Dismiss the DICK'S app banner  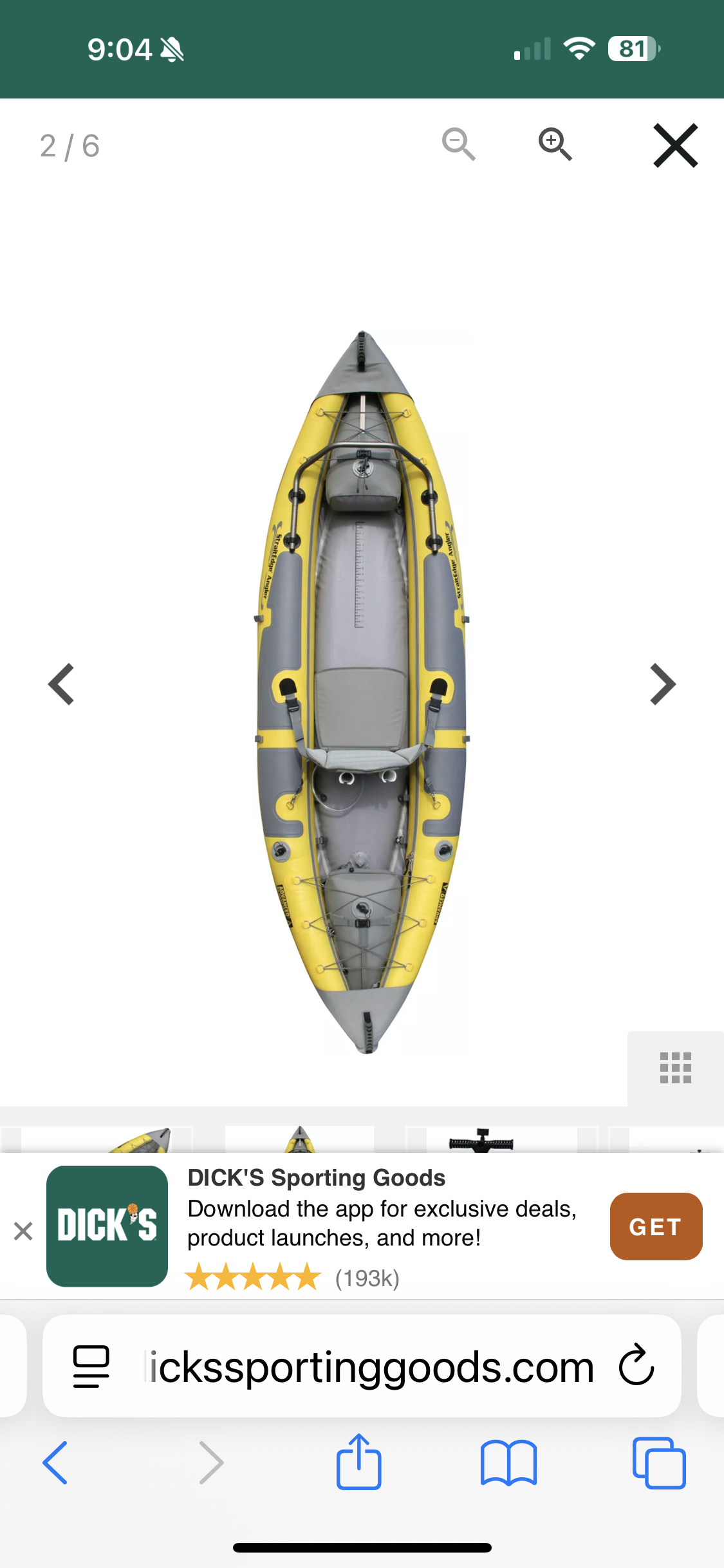[x=23, y=1231]
